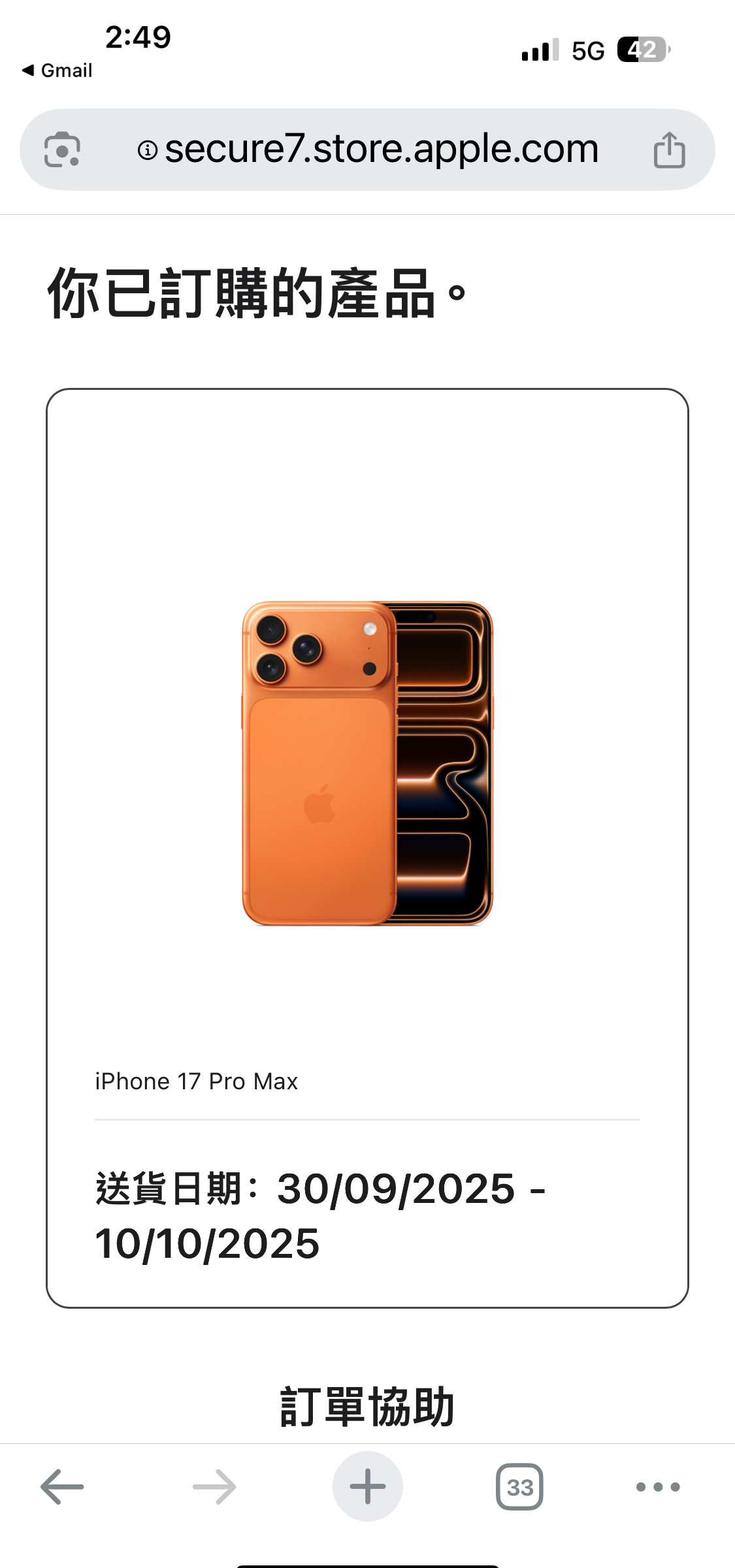Viewport: 735px width, 1568px height.
Task: Open a new tab with the plus button
Action: click(367, 1487)
